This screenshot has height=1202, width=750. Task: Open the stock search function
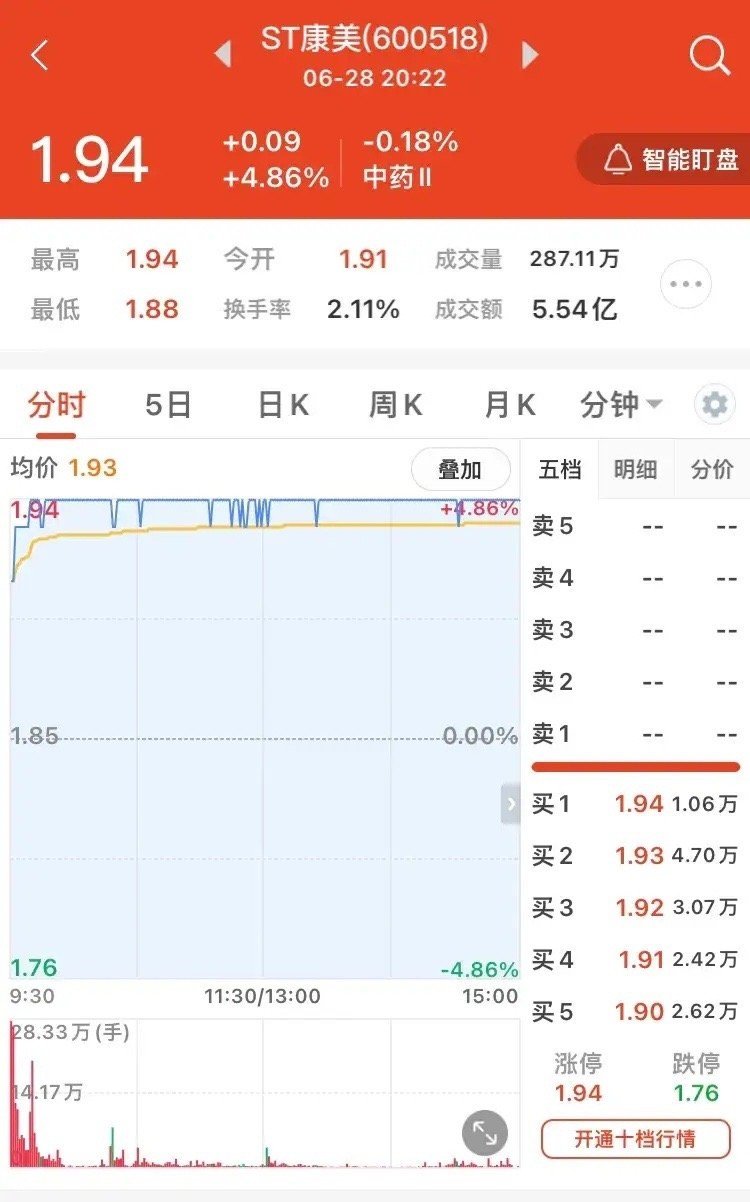(710, 55)
